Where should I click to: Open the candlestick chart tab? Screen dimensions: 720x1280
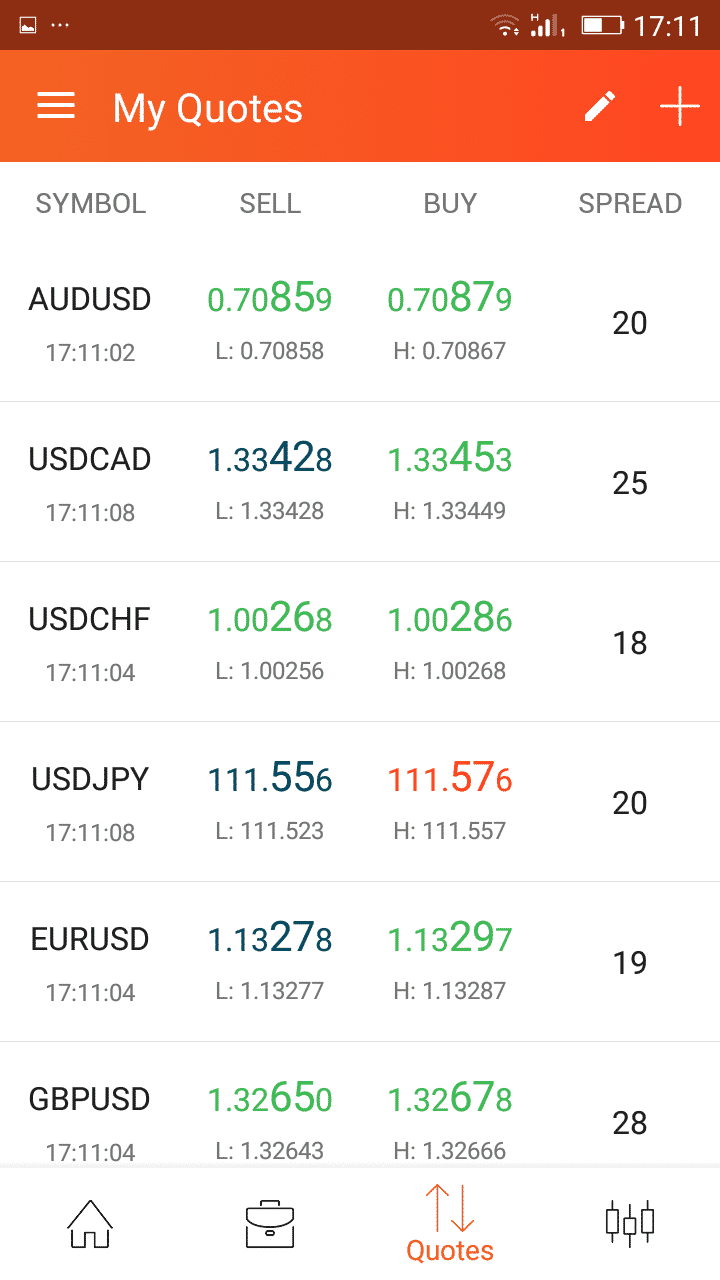click(630, 1223)
